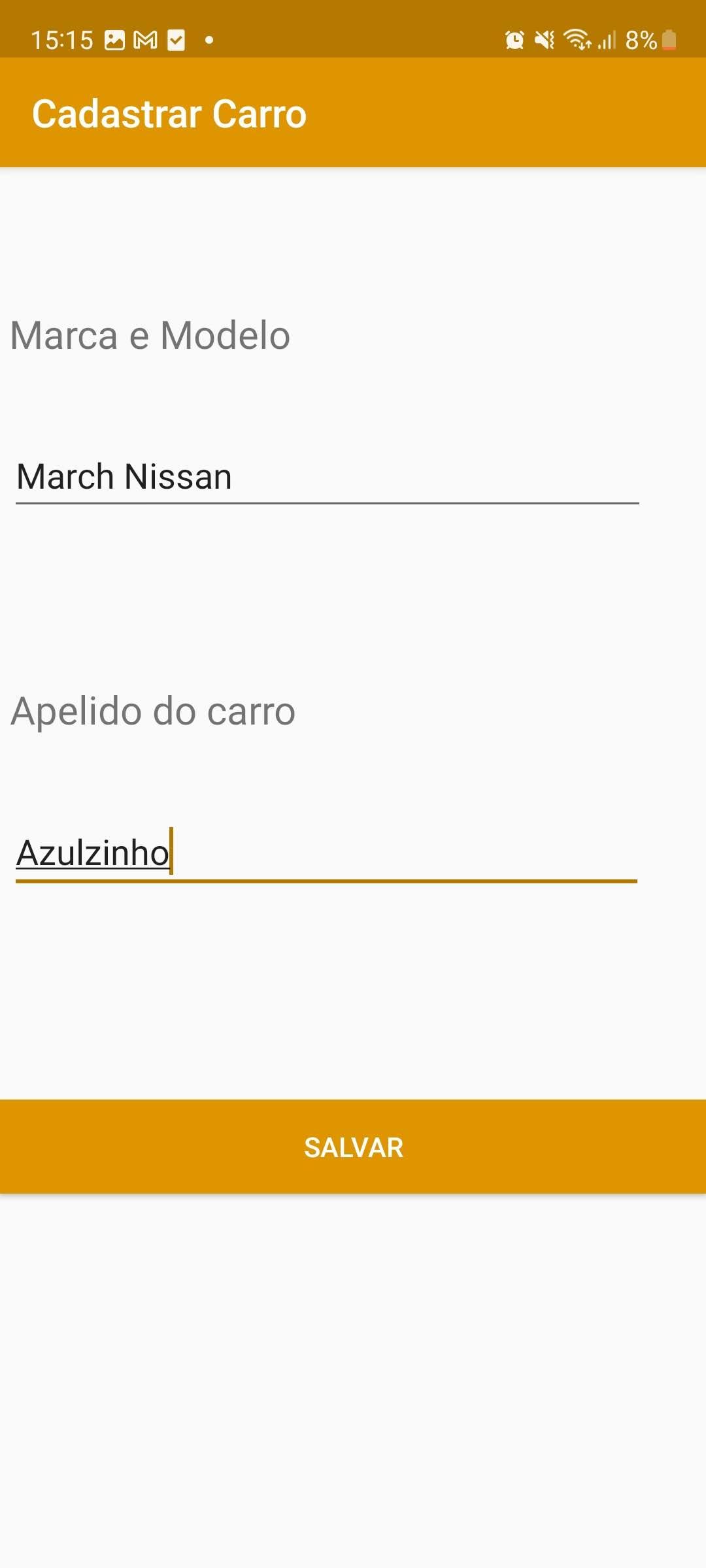This screenshot has height=1568, width=706.
Task: Focus the Azulzinho nickname field
Action: click(x=327, y=853)
